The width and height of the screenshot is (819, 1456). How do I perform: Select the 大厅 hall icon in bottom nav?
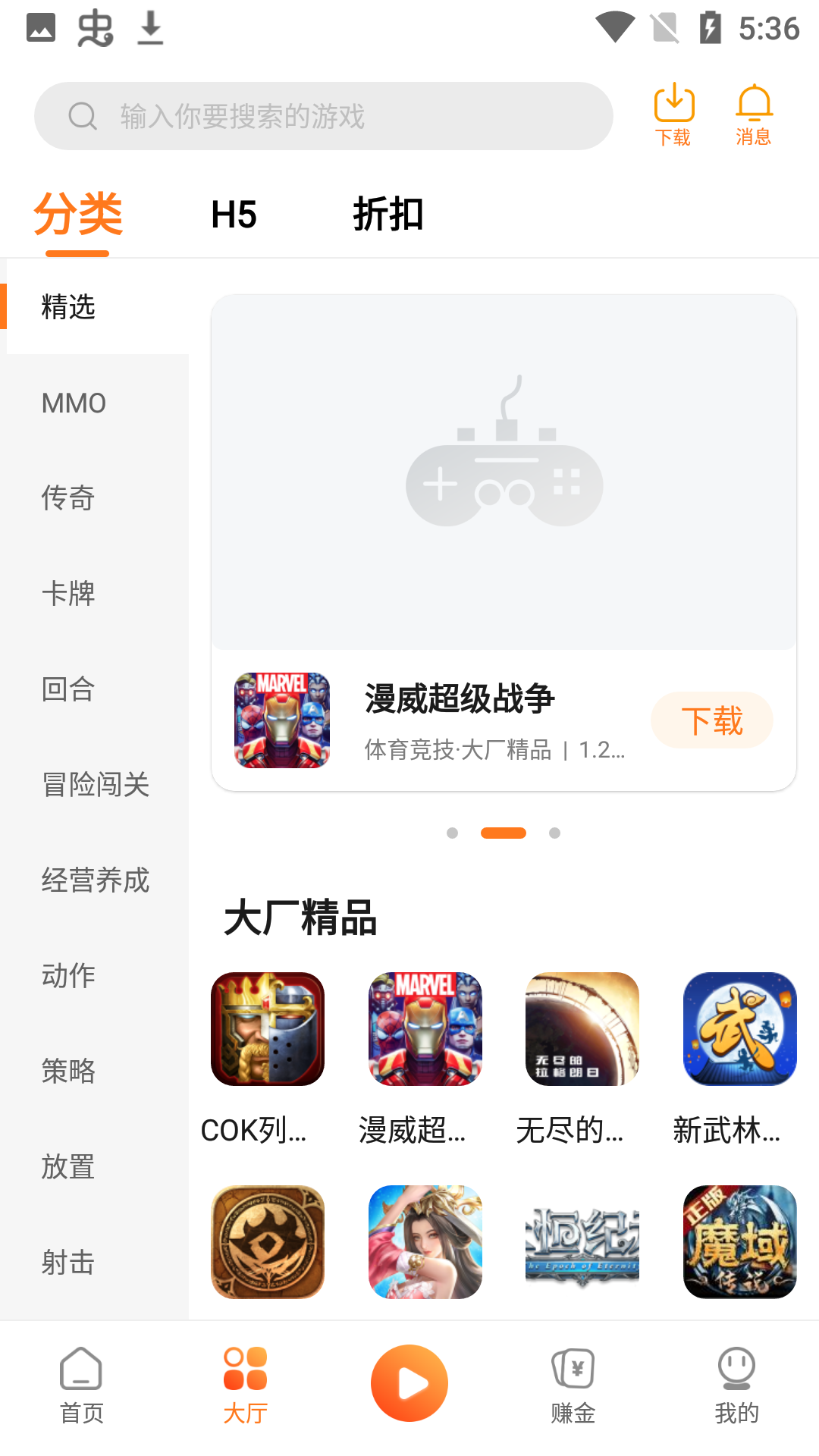[x=245, y=1379]
